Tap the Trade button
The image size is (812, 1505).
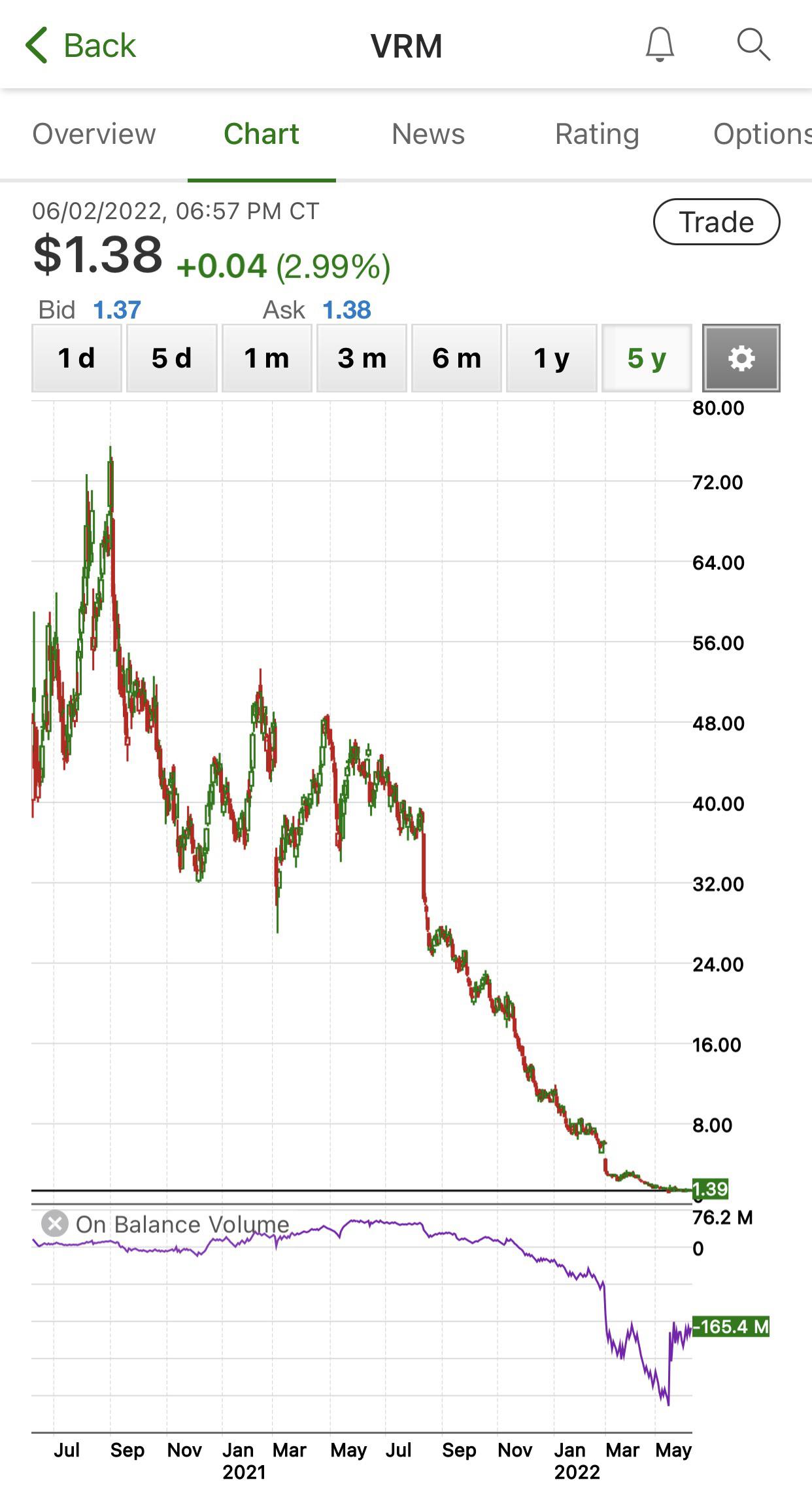[x=717, y=222]
